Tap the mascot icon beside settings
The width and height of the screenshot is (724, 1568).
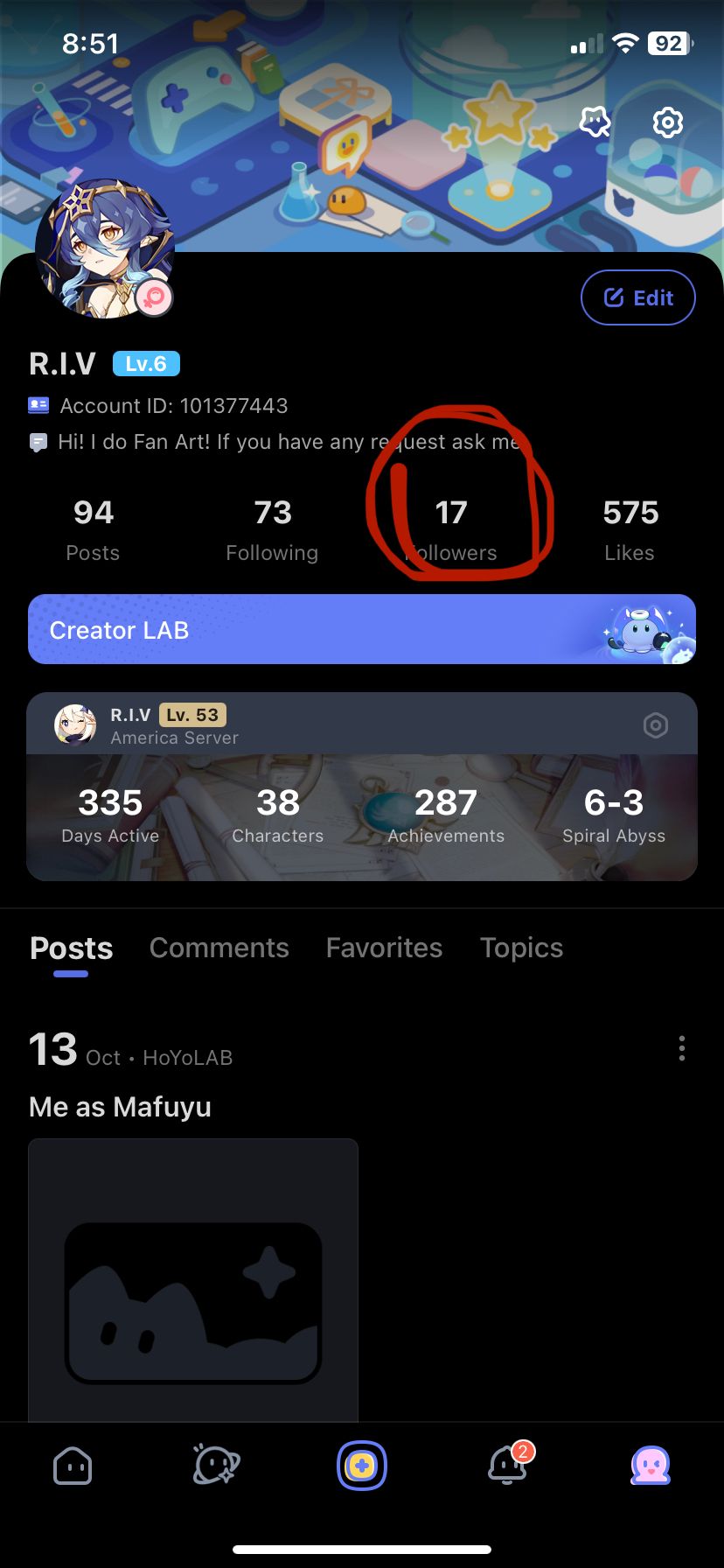click(x=595, y=122)
